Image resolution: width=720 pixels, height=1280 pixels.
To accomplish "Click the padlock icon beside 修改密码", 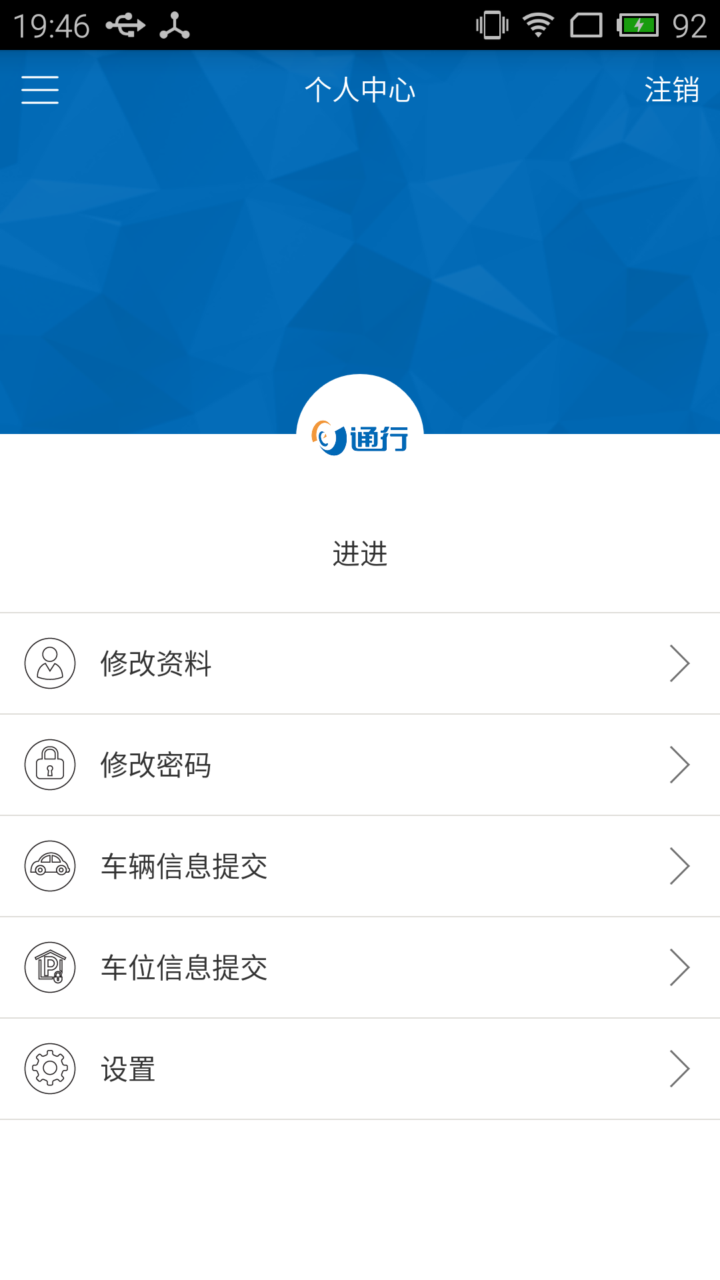I will click(50, 765).
